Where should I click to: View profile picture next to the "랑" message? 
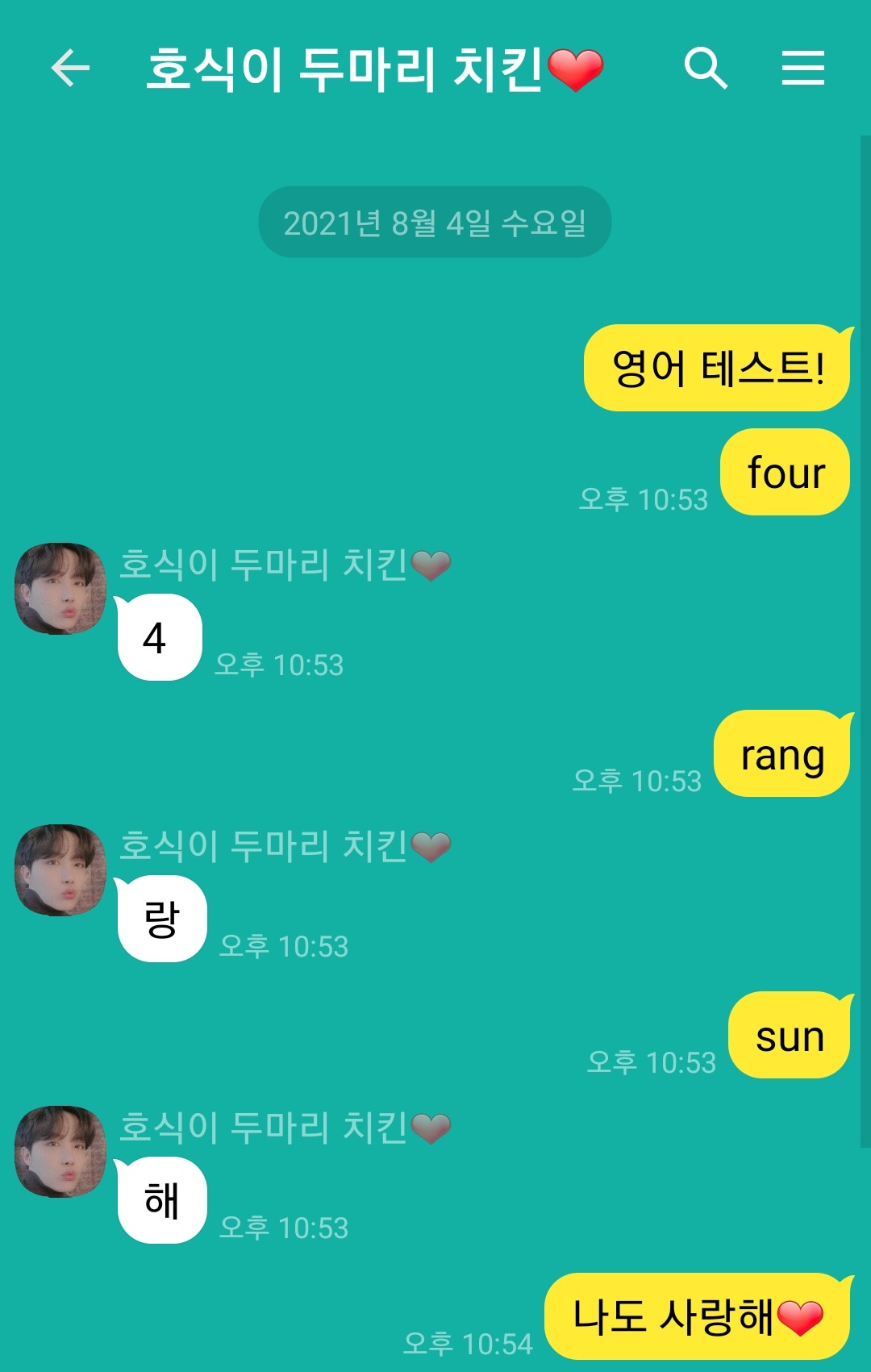tap(60, 870)
